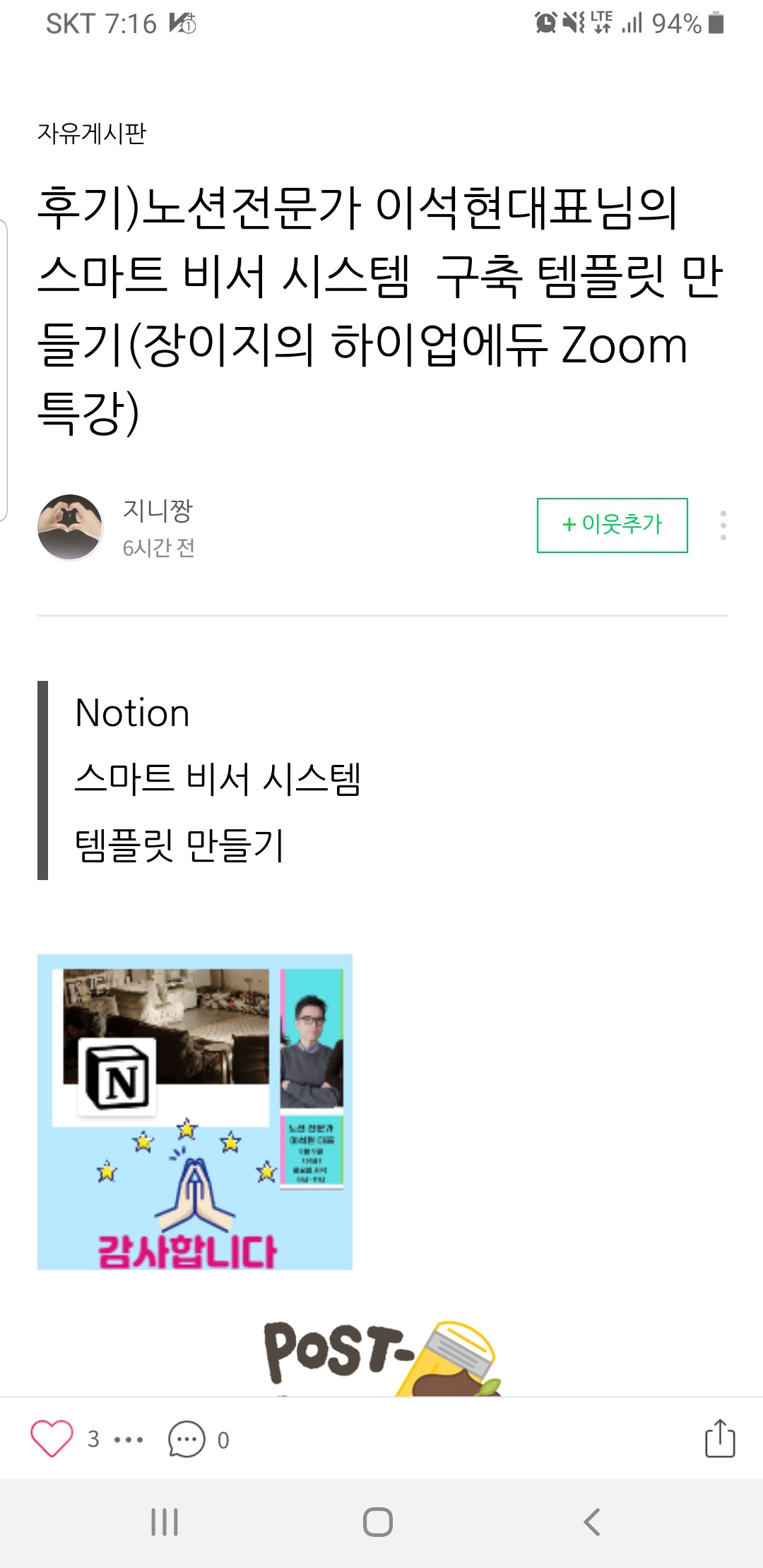Tap the vibrate mode status icon
The image size is (763, 1568).
573,23
